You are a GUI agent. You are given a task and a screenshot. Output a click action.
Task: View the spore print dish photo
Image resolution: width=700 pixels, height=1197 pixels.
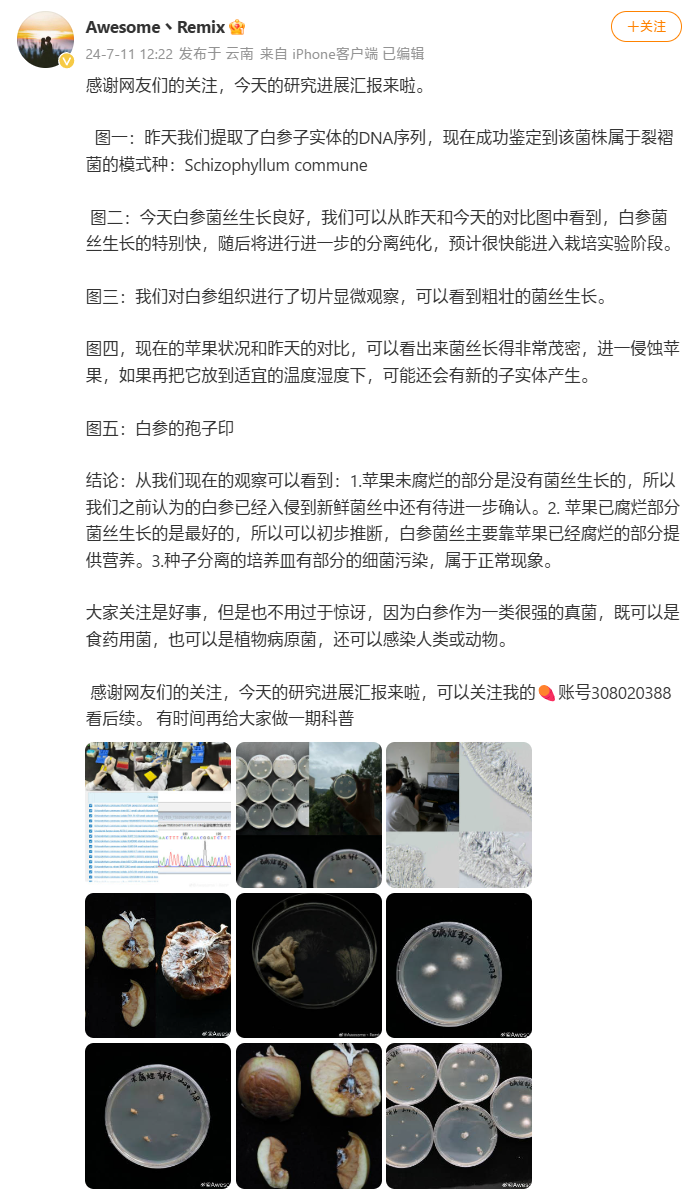(308, 965)
